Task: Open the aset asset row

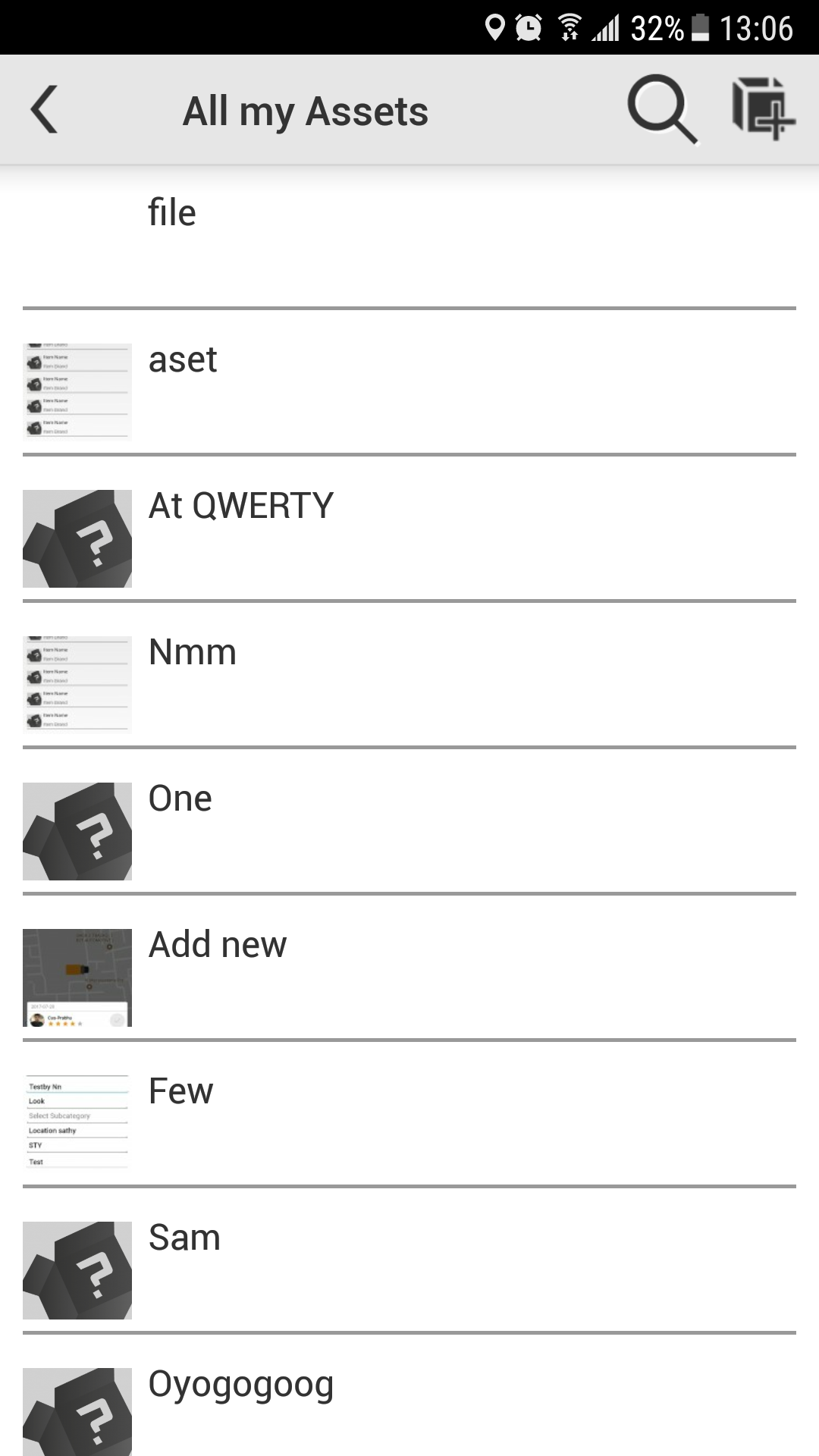Action: [409, 383]
